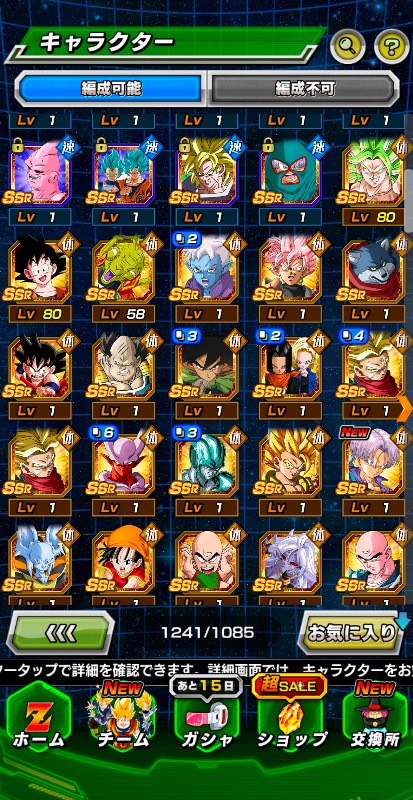Open the お気に入り favorites button
Image resolution: width=413 pixels, height=800 pixels.
click(x=352, y=633)
